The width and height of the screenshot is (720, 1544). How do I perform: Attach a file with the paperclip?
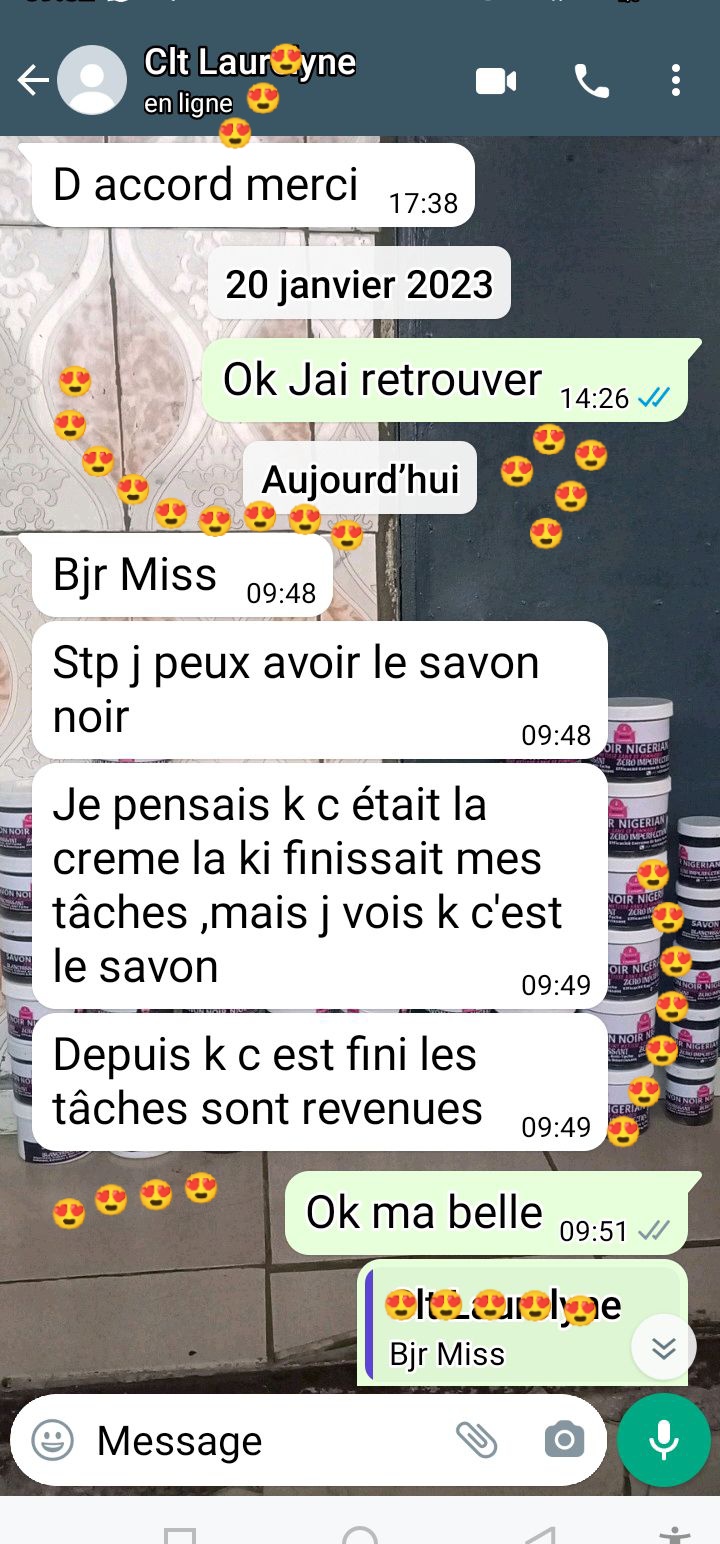(477, 1440)
